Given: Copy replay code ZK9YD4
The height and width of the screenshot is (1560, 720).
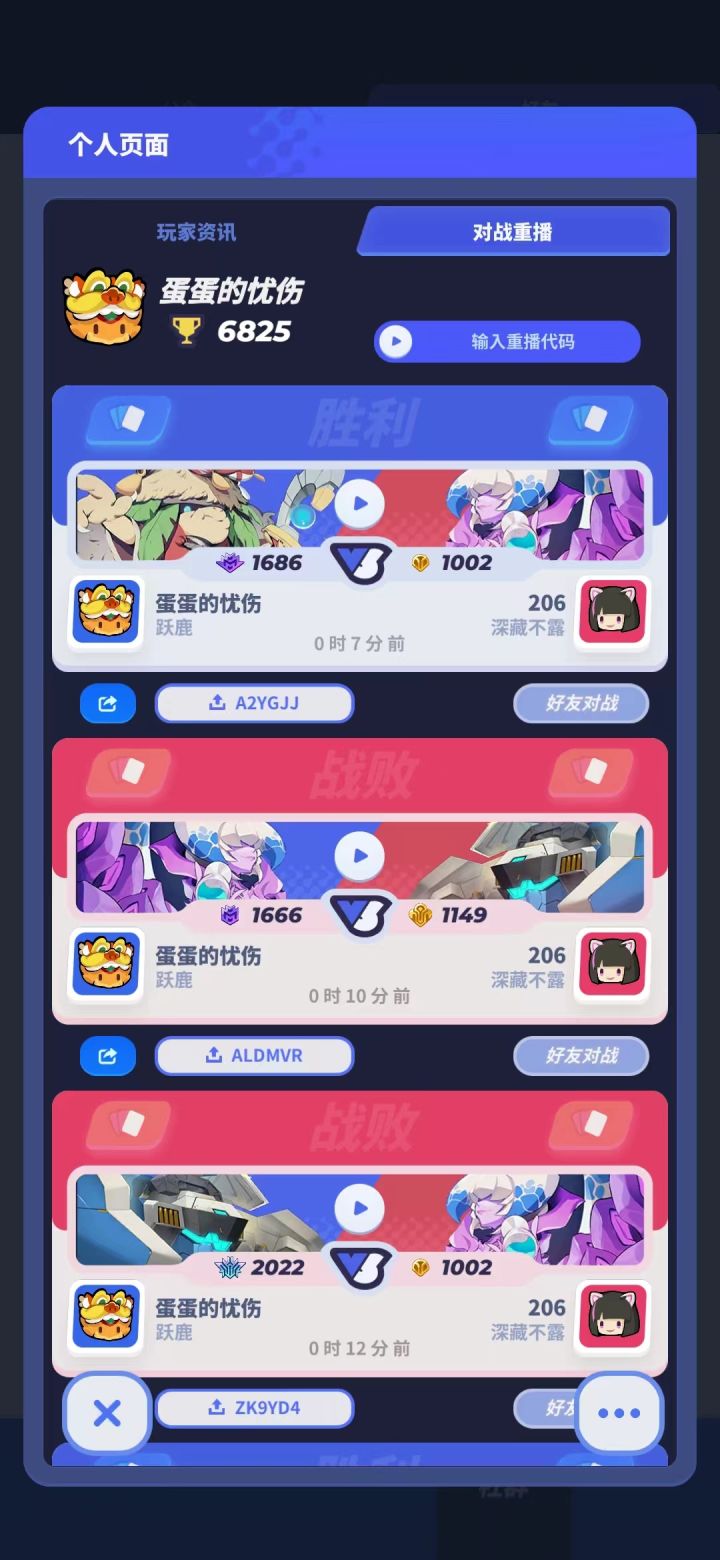Looking at the screenshot, I should click(254, 1408).
